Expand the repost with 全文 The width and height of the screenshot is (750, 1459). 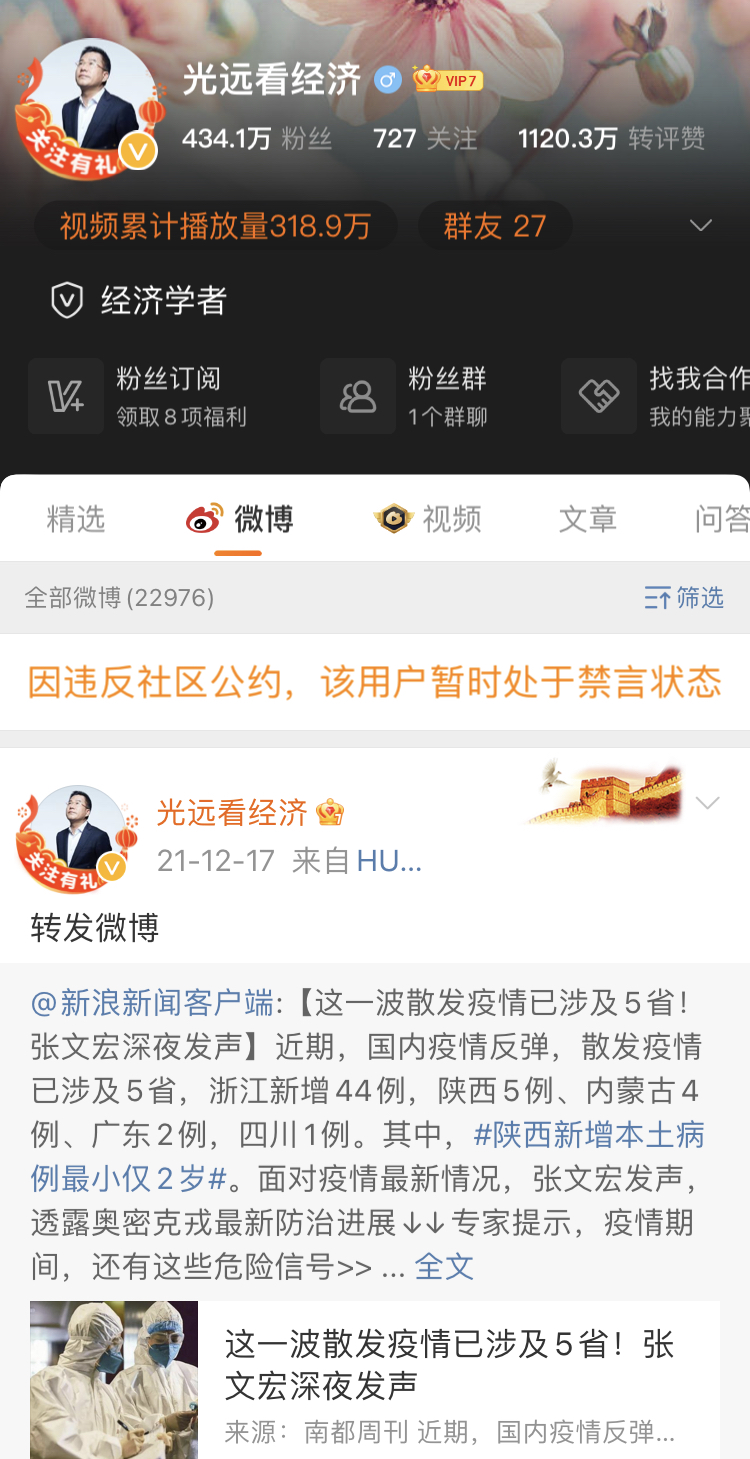[x=444, y=1267]
